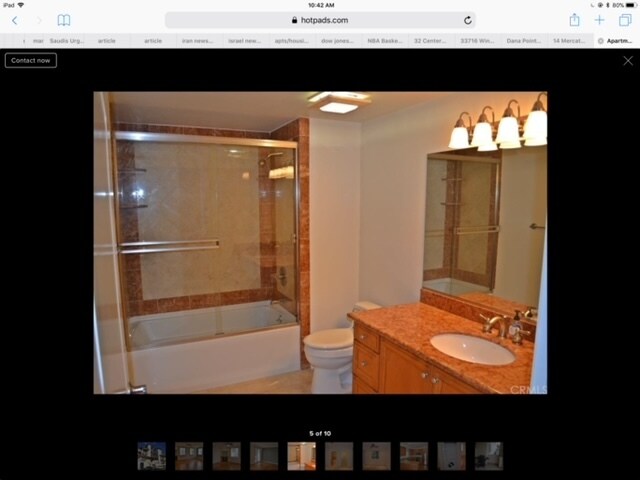This screenshot has width=640, height=480.
Task: Add a new Safari tab
Action: pos(599,20)
